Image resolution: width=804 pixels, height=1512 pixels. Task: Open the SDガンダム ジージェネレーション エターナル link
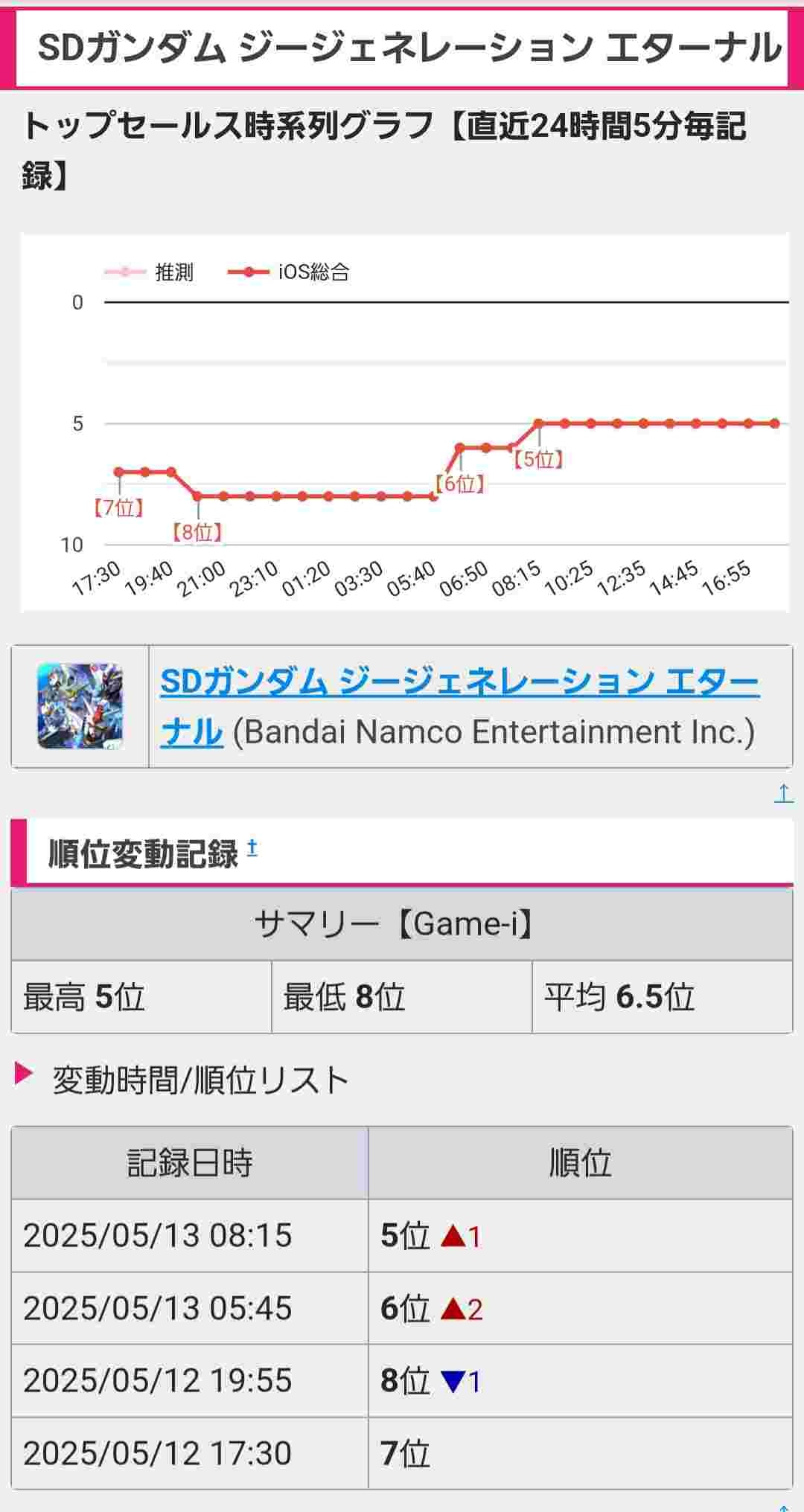459,682
